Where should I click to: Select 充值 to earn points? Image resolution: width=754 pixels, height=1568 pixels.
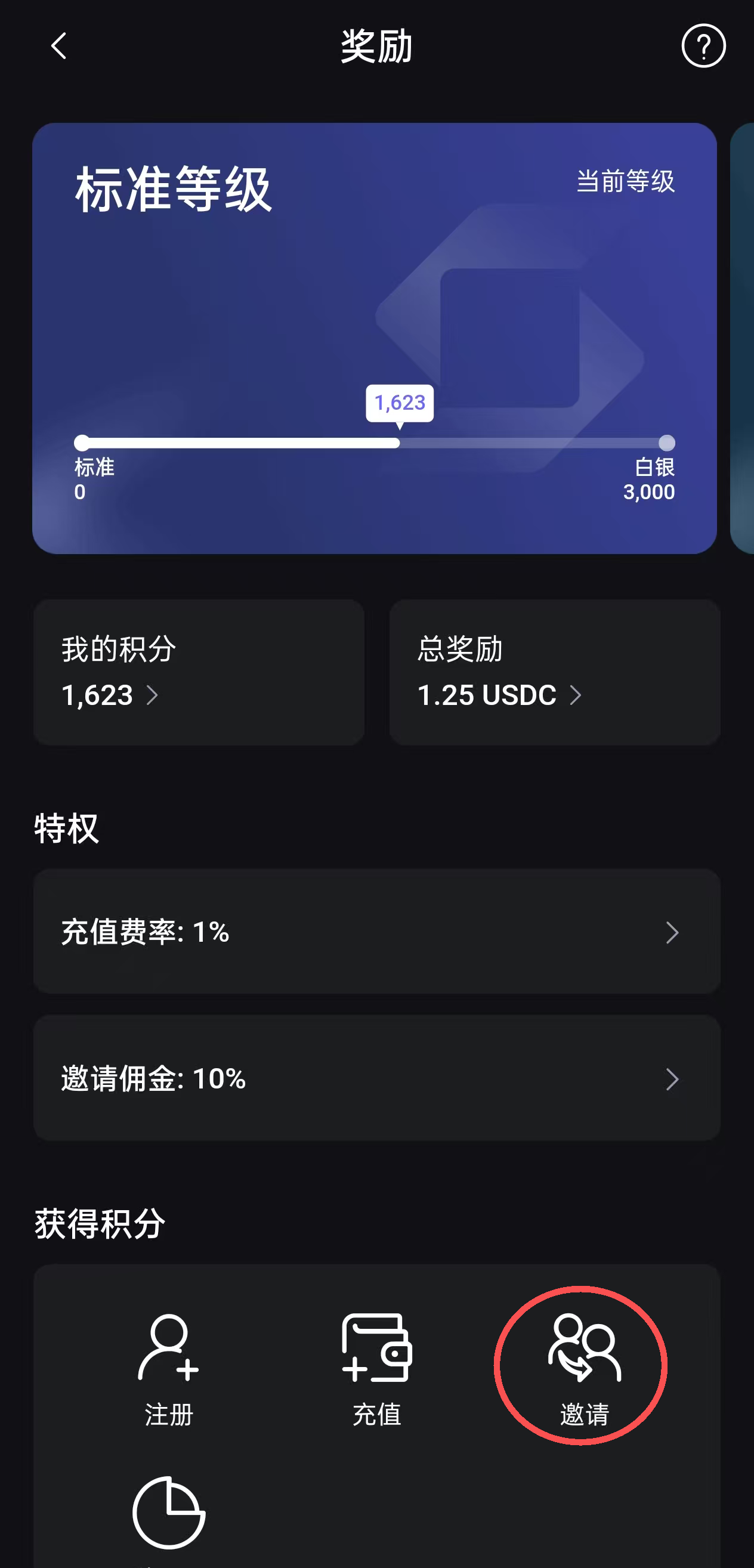point(376,1369)
